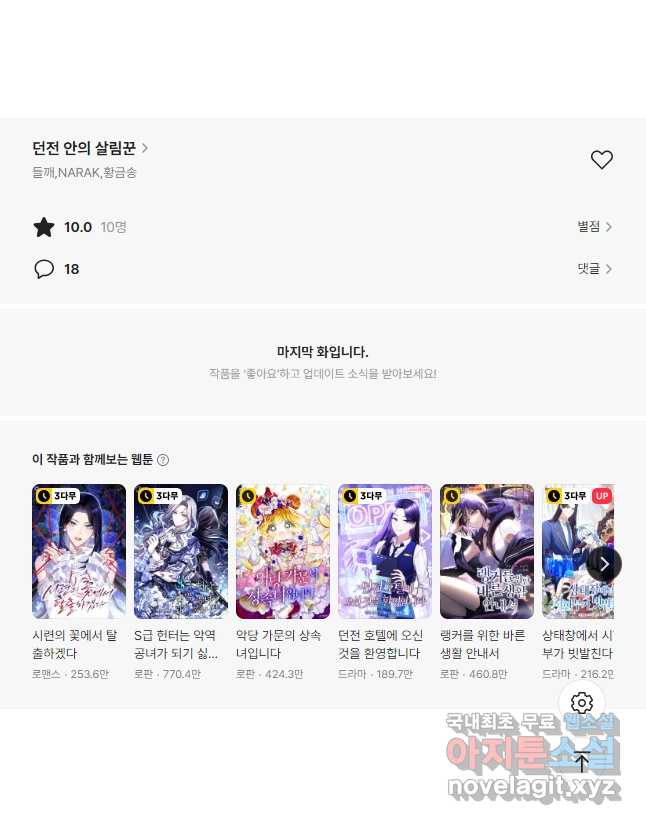Open 랭커를 위한 바른 생활 안내서
Image resolution: width=646 pixels, height=825 pixels.
(x=487, y=552)
